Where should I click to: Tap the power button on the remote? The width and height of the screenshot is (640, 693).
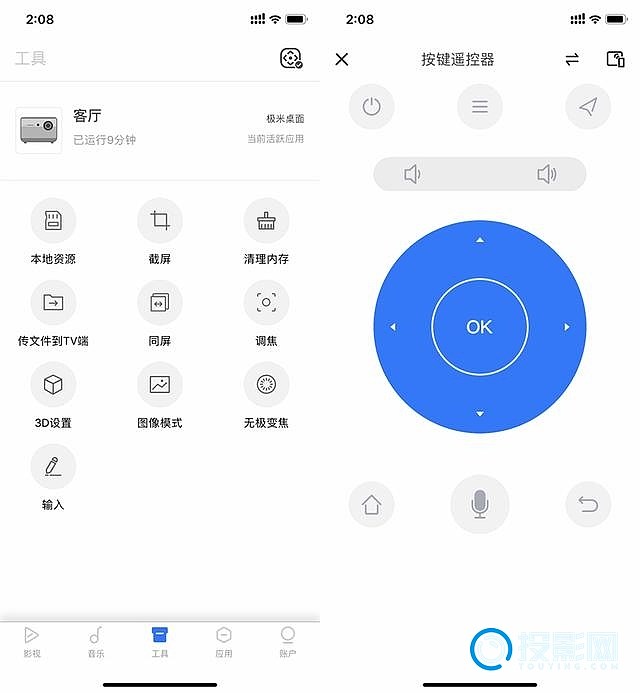click(x=372, y=107)
